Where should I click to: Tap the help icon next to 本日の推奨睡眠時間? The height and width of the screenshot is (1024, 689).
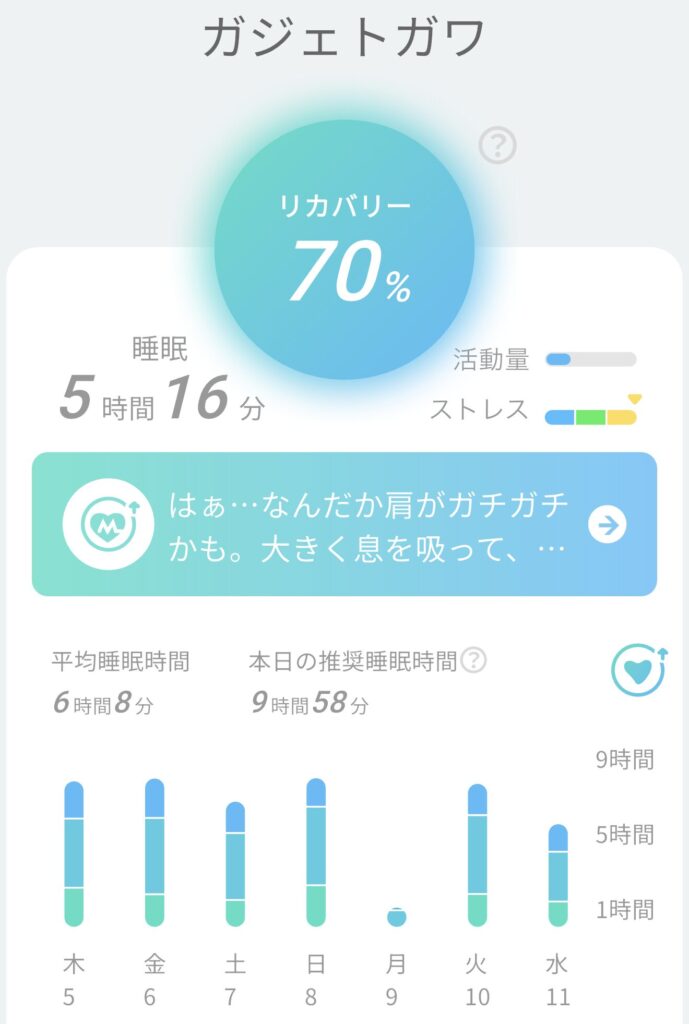474,661
